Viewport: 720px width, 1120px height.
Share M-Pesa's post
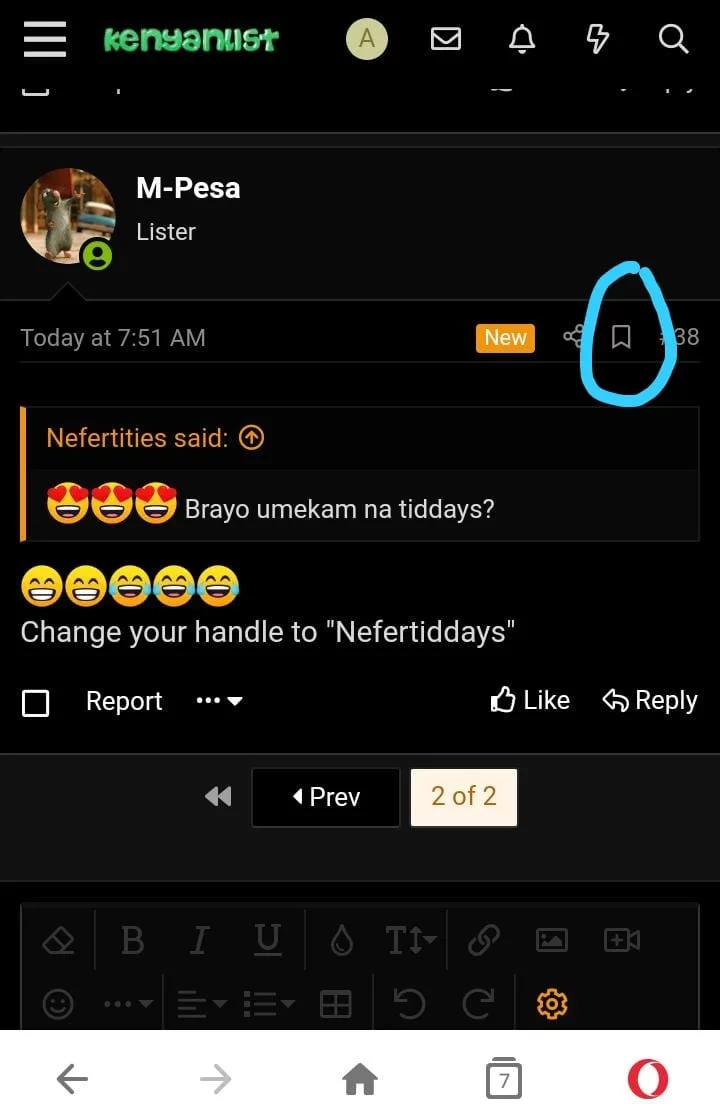coord(574,337)
